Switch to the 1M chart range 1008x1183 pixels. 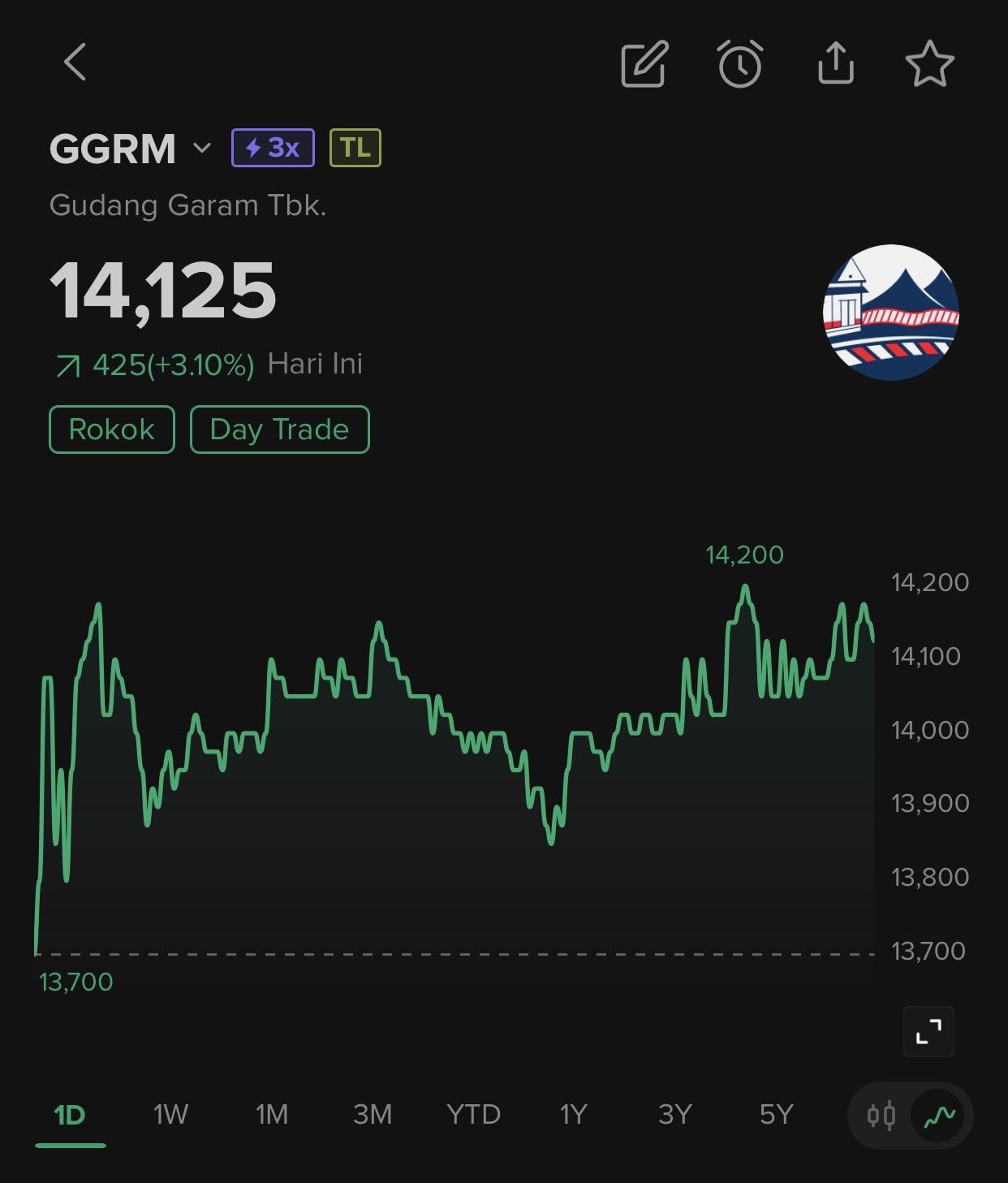(271, 1115)
